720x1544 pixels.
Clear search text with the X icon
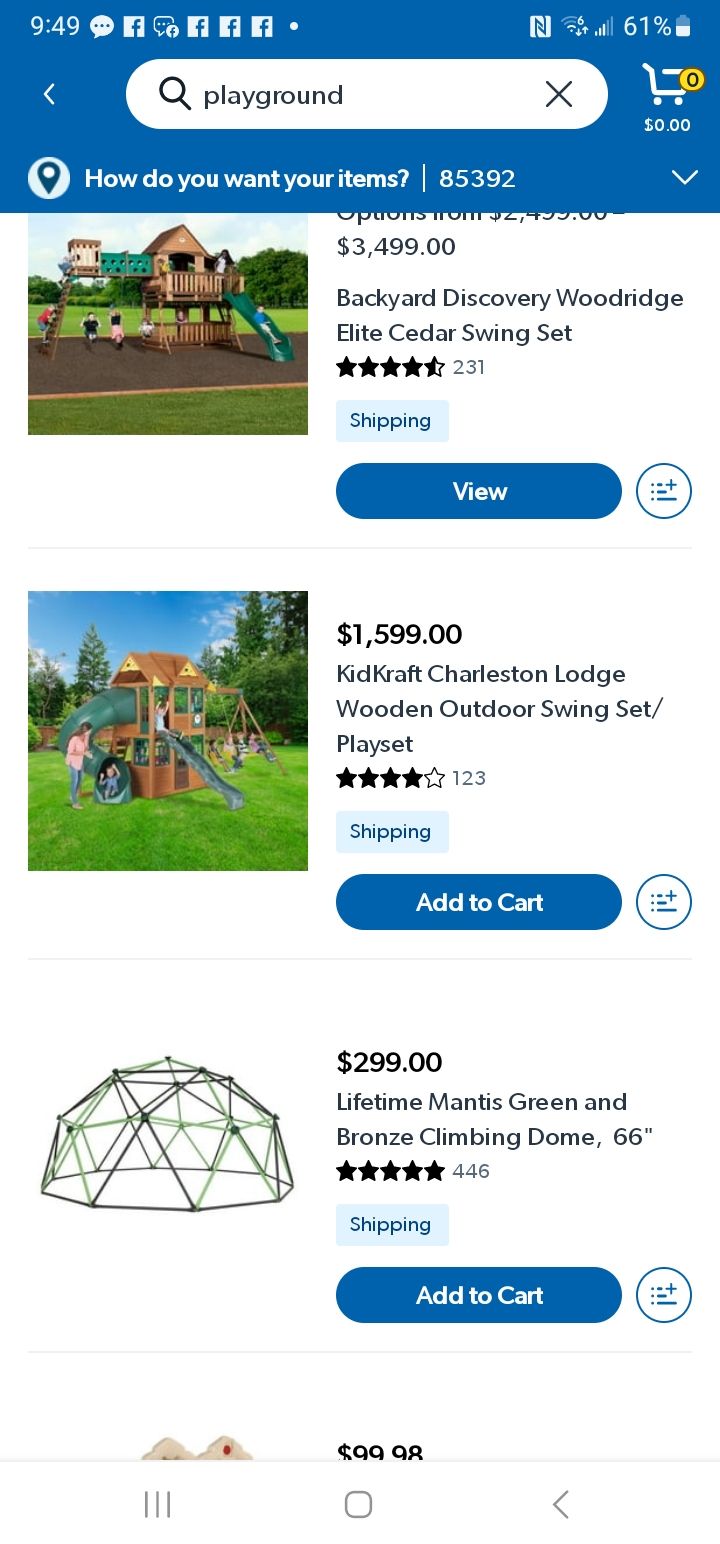click(x=559, y=93)
